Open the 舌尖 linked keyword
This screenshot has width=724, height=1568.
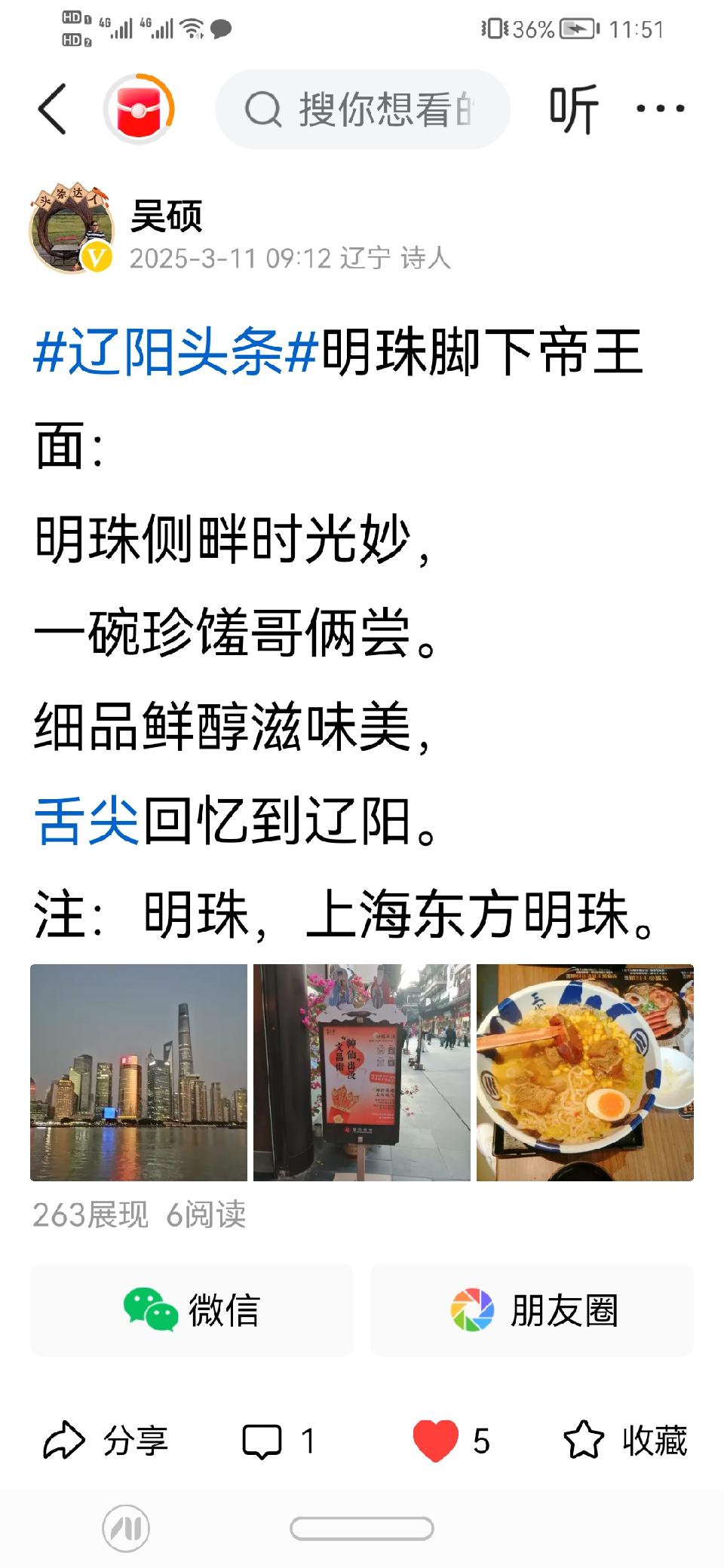tap(87, 821)
